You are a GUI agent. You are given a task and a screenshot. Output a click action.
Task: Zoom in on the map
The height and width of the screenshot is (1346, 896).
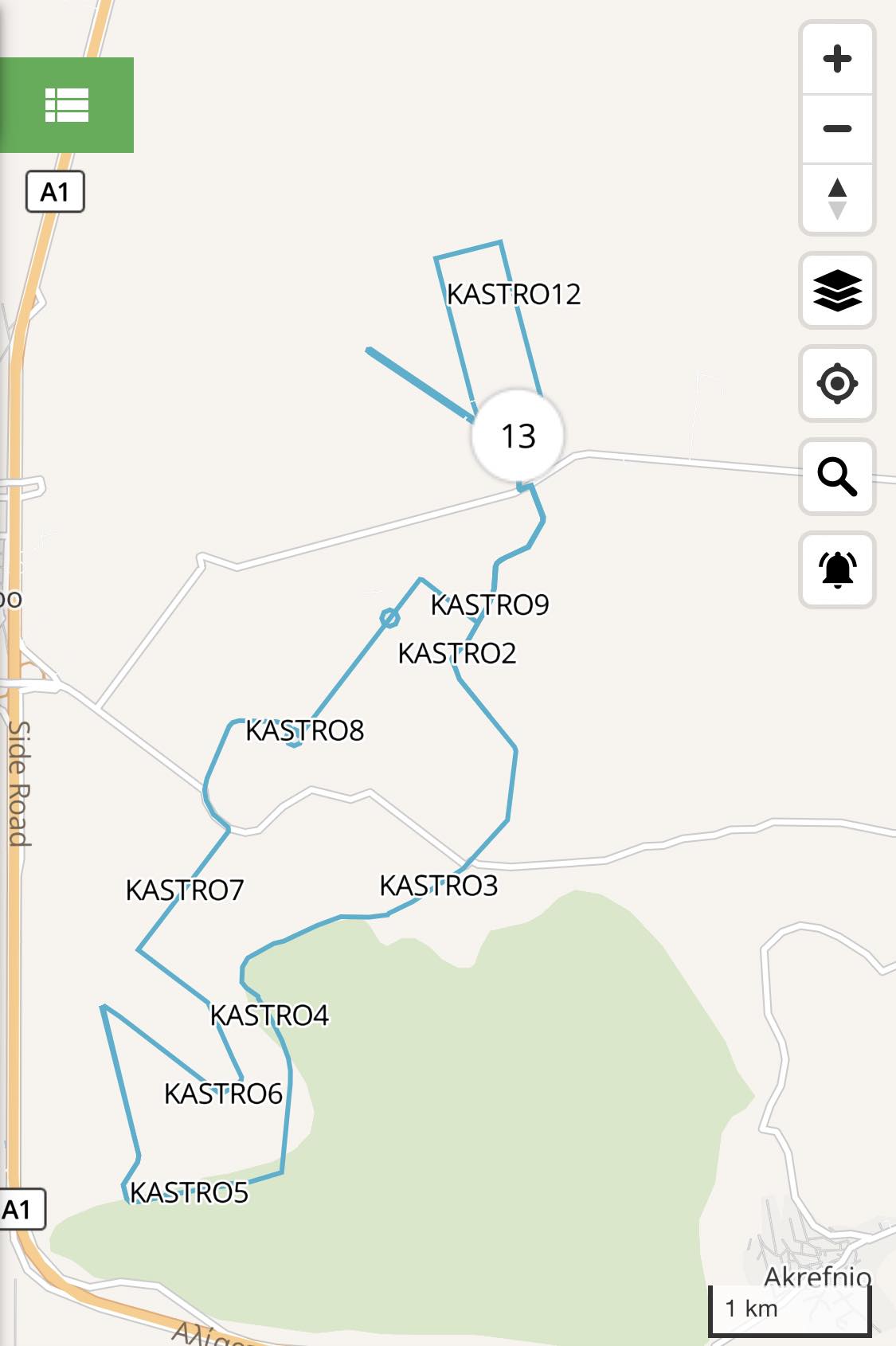837,59
